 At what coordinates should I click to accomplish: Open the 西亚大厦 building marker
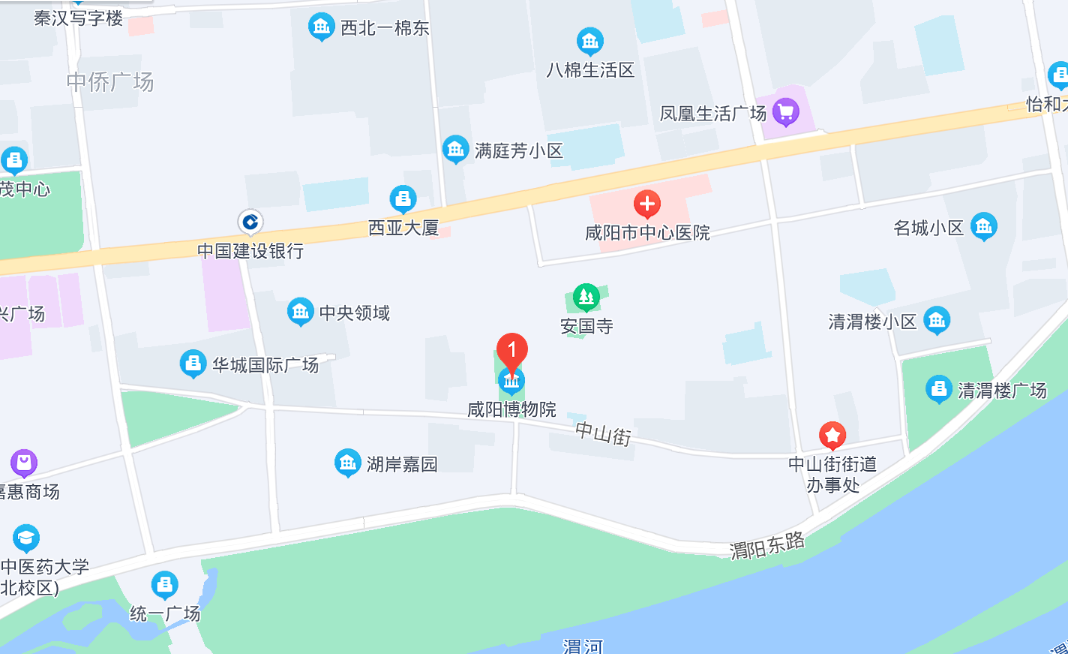[x=404, y=199]
